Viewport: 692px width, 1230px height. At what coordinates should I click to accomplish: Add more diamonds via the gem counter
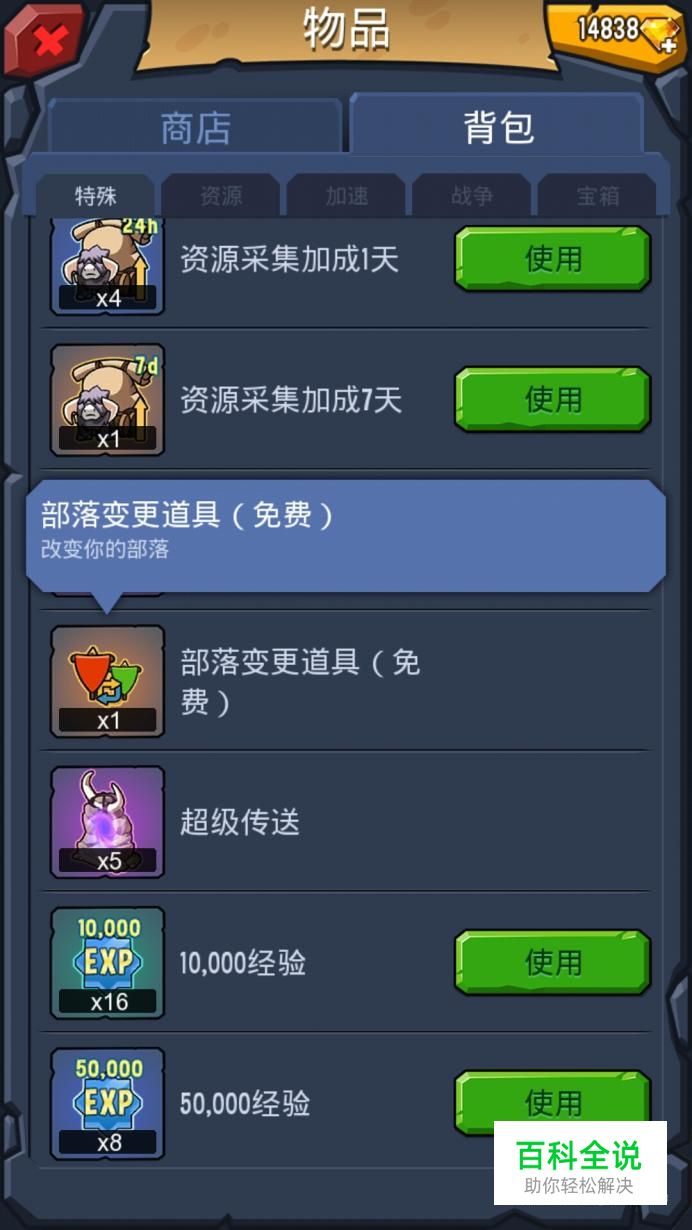coord(618,34)
